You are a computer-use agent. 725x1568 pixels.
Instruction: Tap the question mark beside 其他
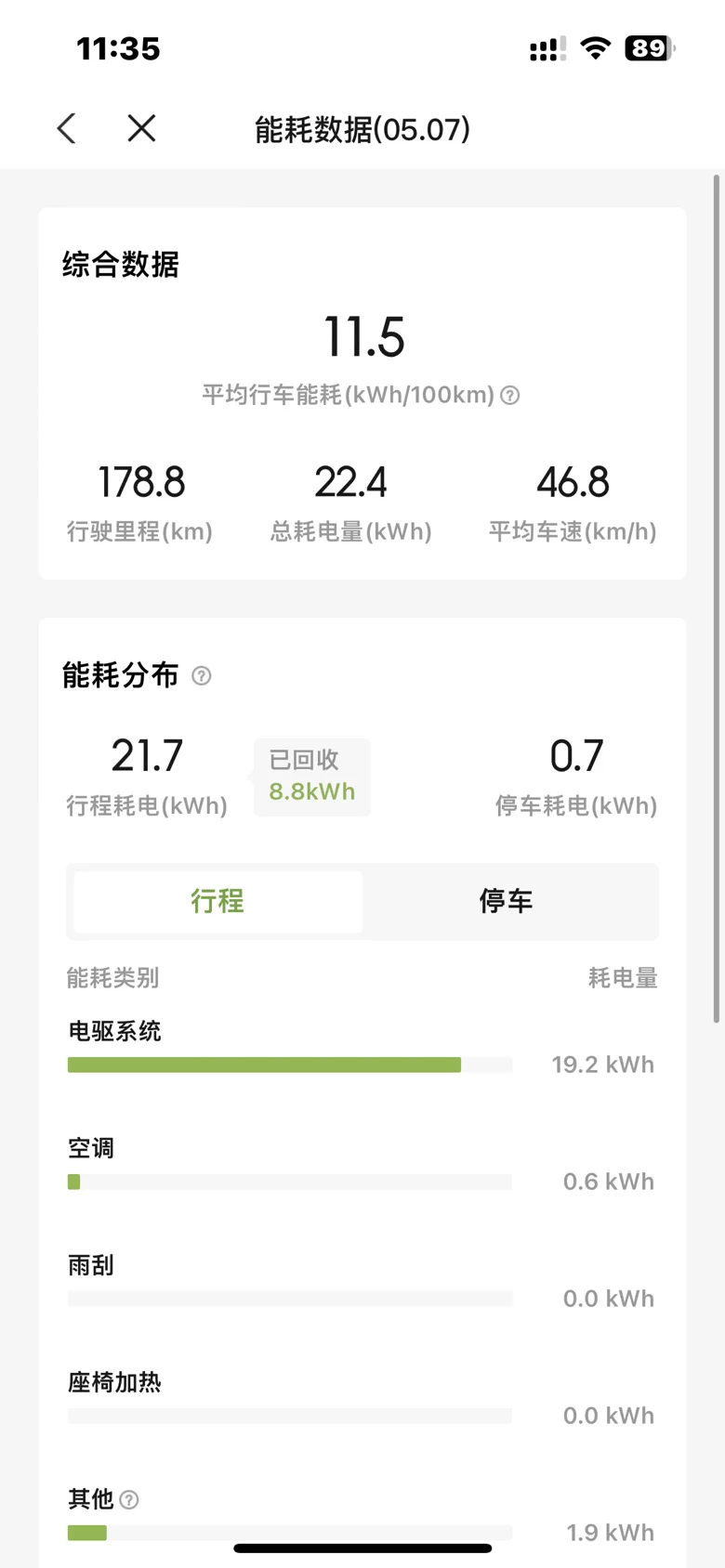tap(130, 1499)
